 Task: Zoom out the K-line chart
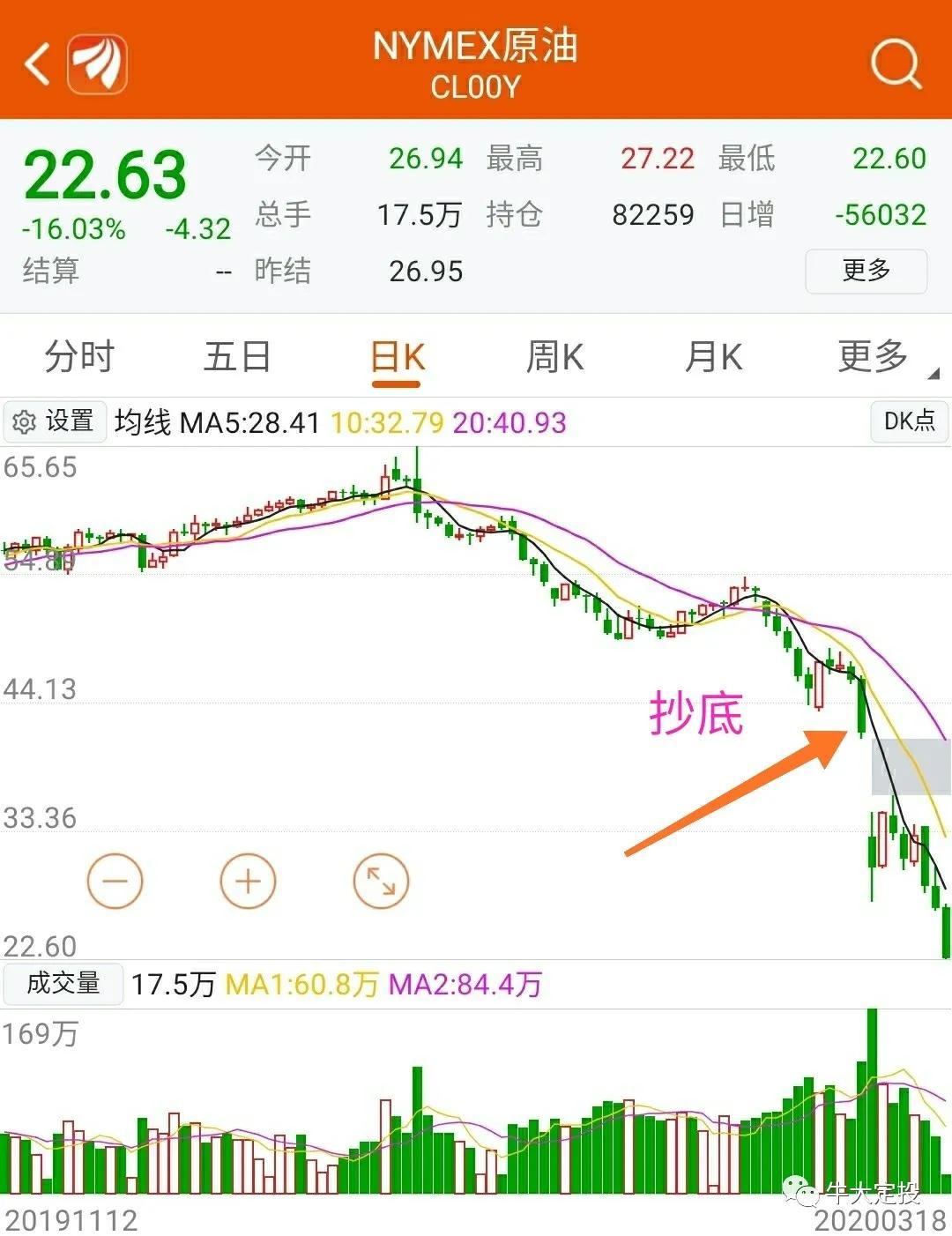(115, 880)
